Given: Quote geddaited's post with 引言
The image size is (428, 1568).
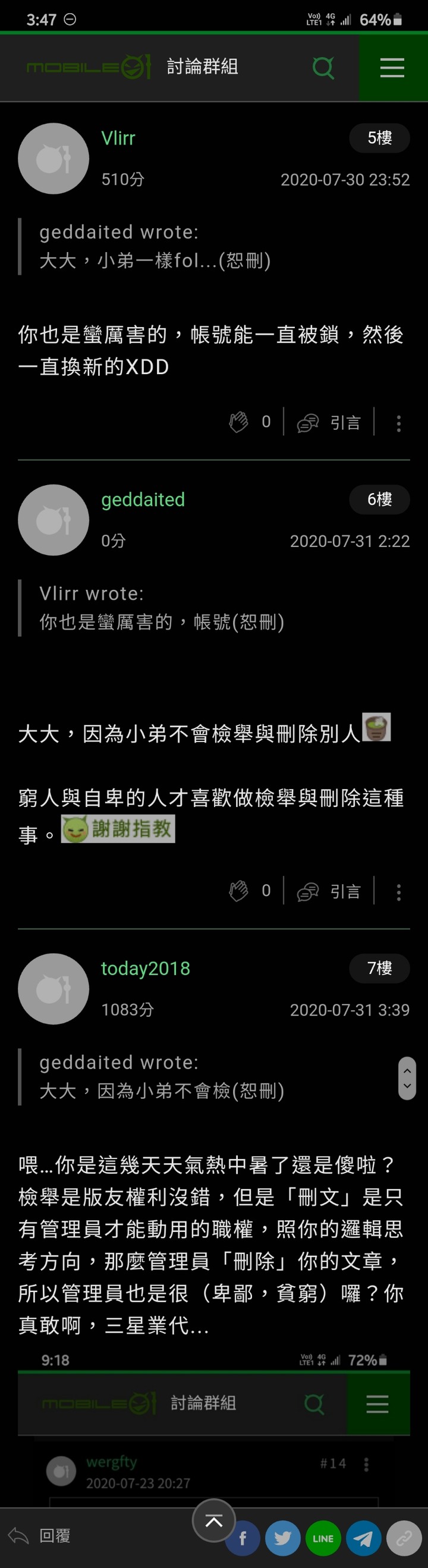Looking at the screenshot, I should (x=329, y=892).
